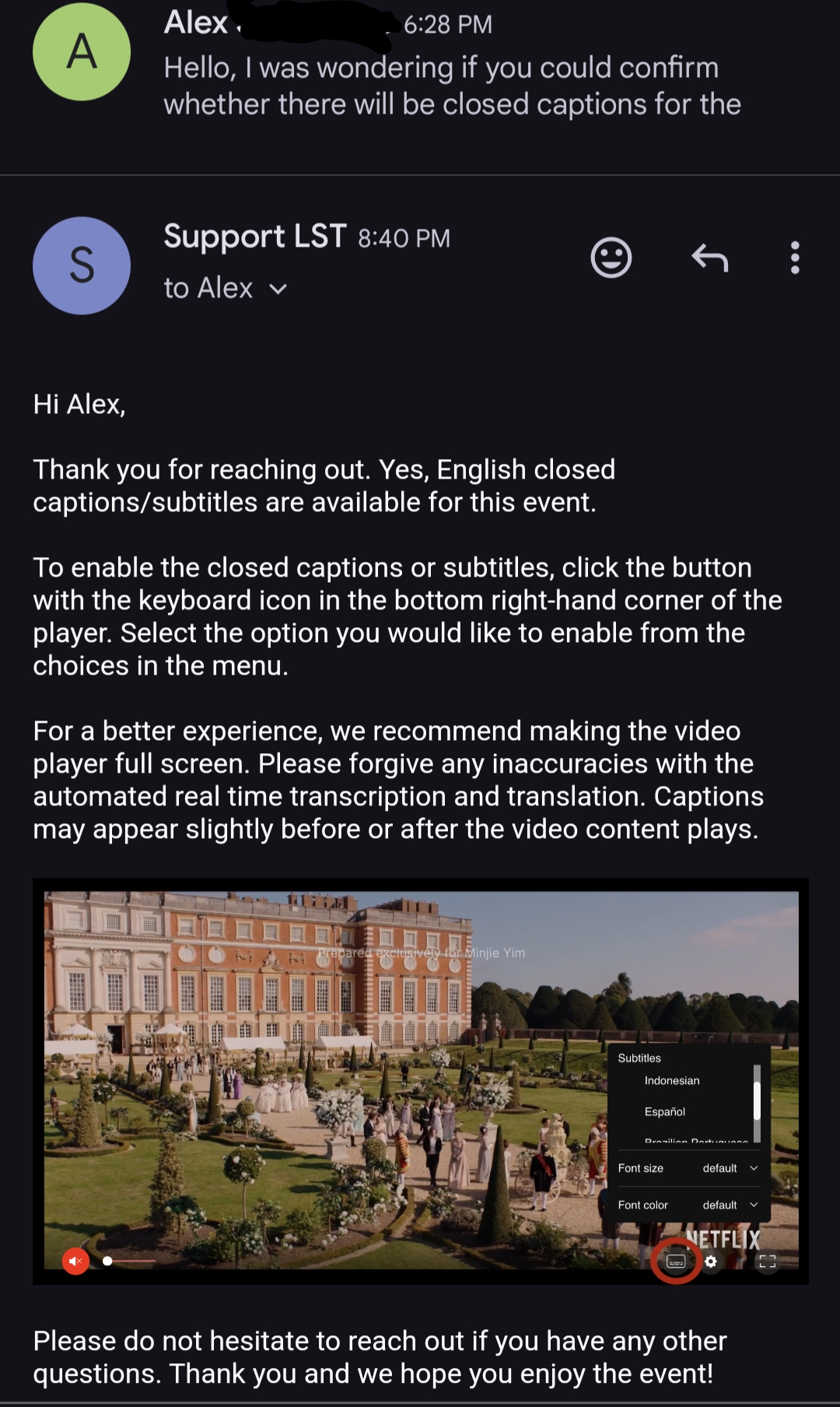This screenshot has height=1407, width=840.
Task: Open the Support LST sender avatar
Action: (x=82, y=265)
